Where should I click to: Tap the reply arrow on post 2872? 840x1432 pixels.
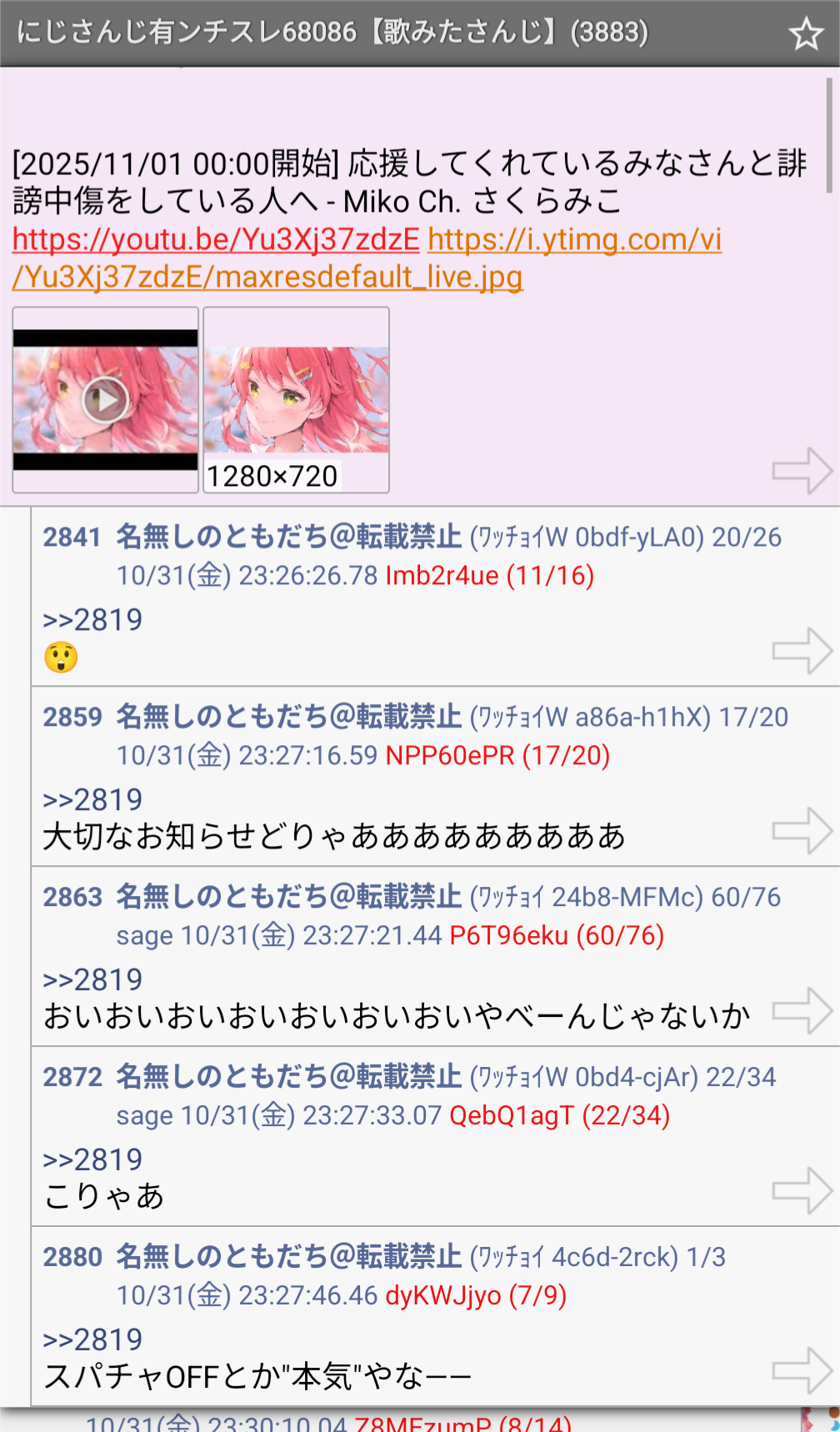(802, 1191)
